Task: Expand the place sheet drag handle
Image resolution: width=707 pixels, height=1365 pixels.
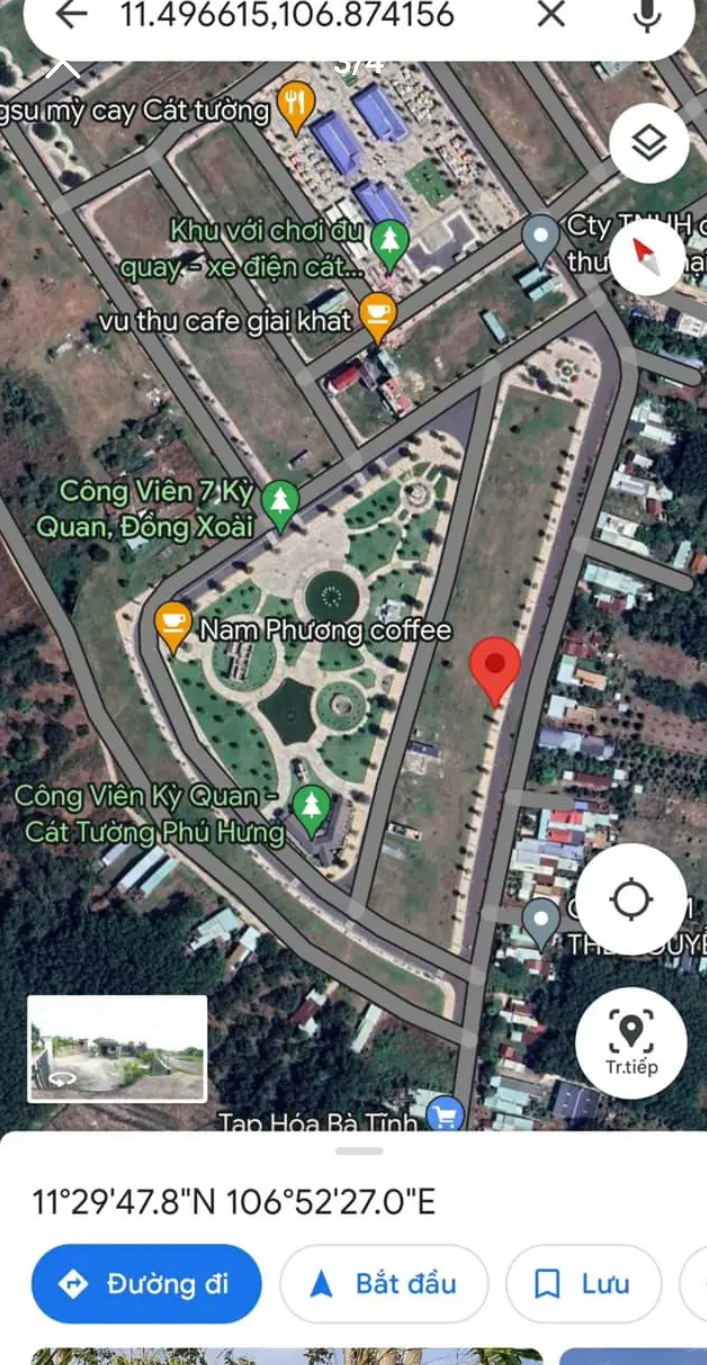Action: [358, 1151]
